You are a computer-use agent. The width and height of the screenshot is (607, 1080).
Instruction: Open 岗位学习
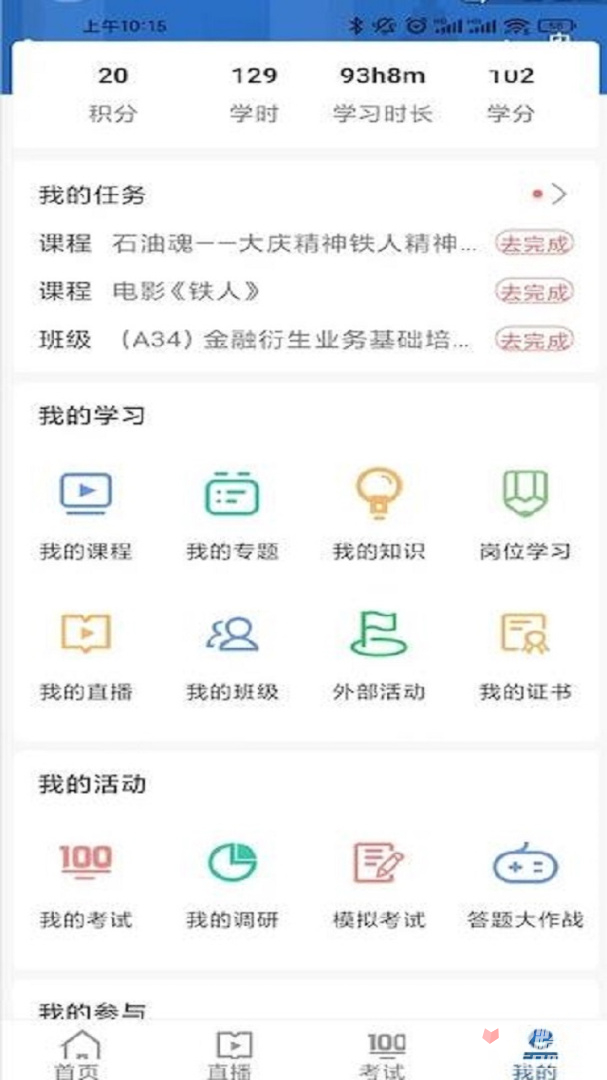[525, 512]
